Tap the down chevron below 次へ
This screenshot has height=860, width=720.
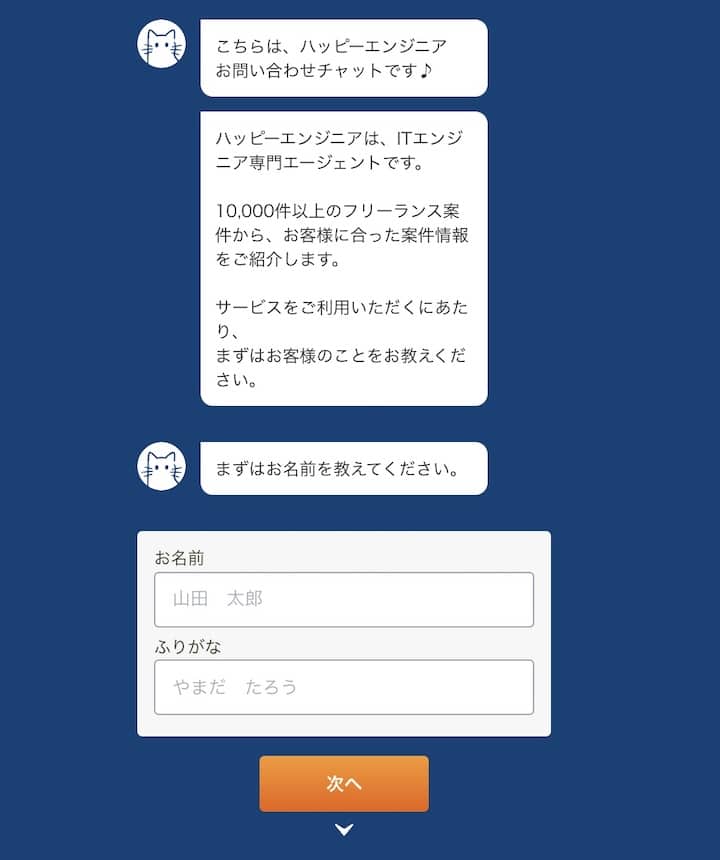(344, 829)
